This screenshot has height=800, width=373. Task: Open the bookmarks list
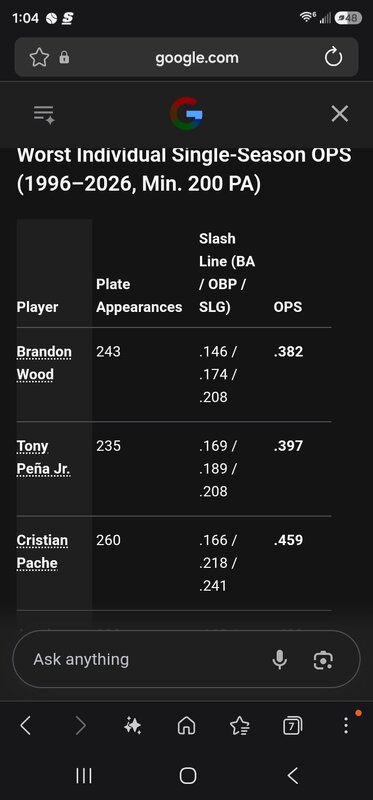click(240, 725)
